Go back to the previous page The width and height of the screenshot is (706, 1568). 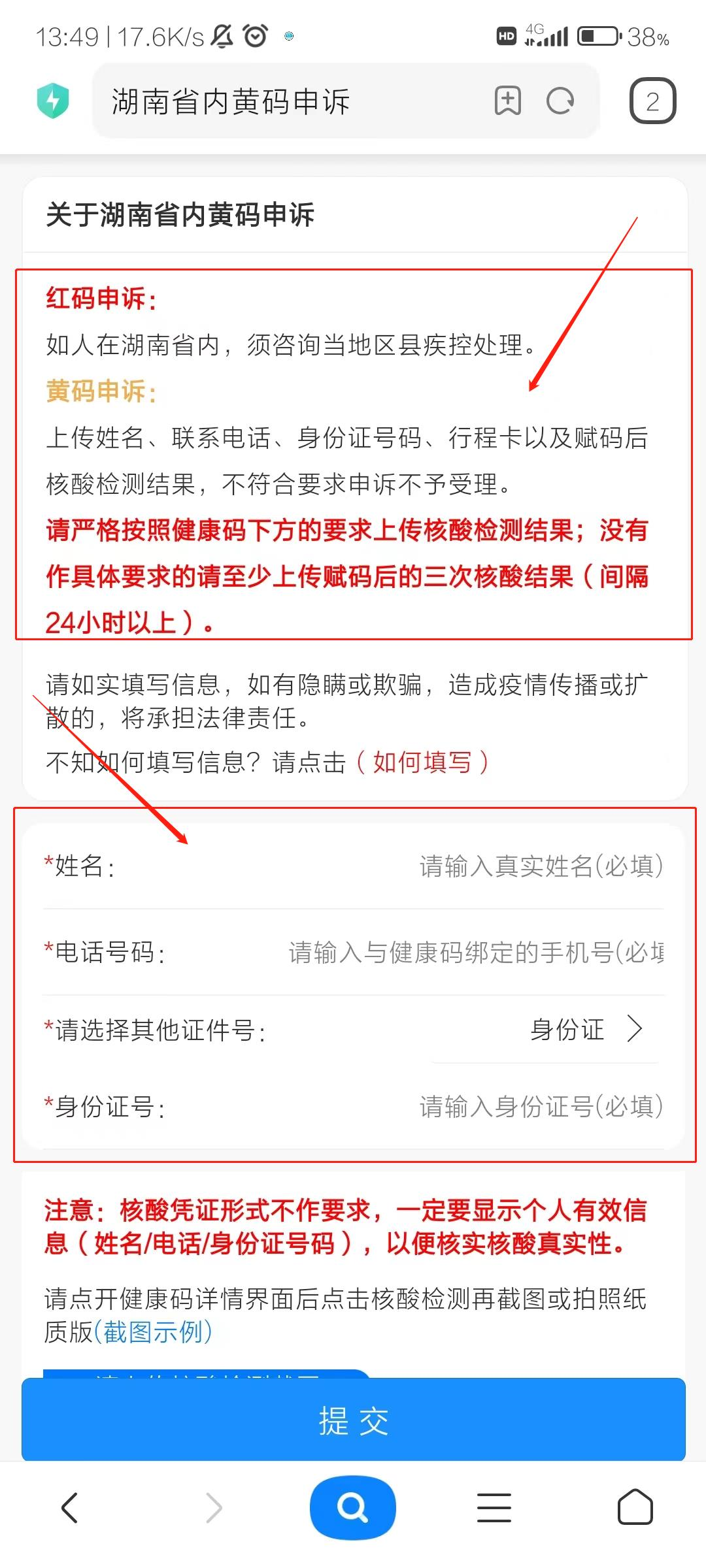[x=70, y=1508]
